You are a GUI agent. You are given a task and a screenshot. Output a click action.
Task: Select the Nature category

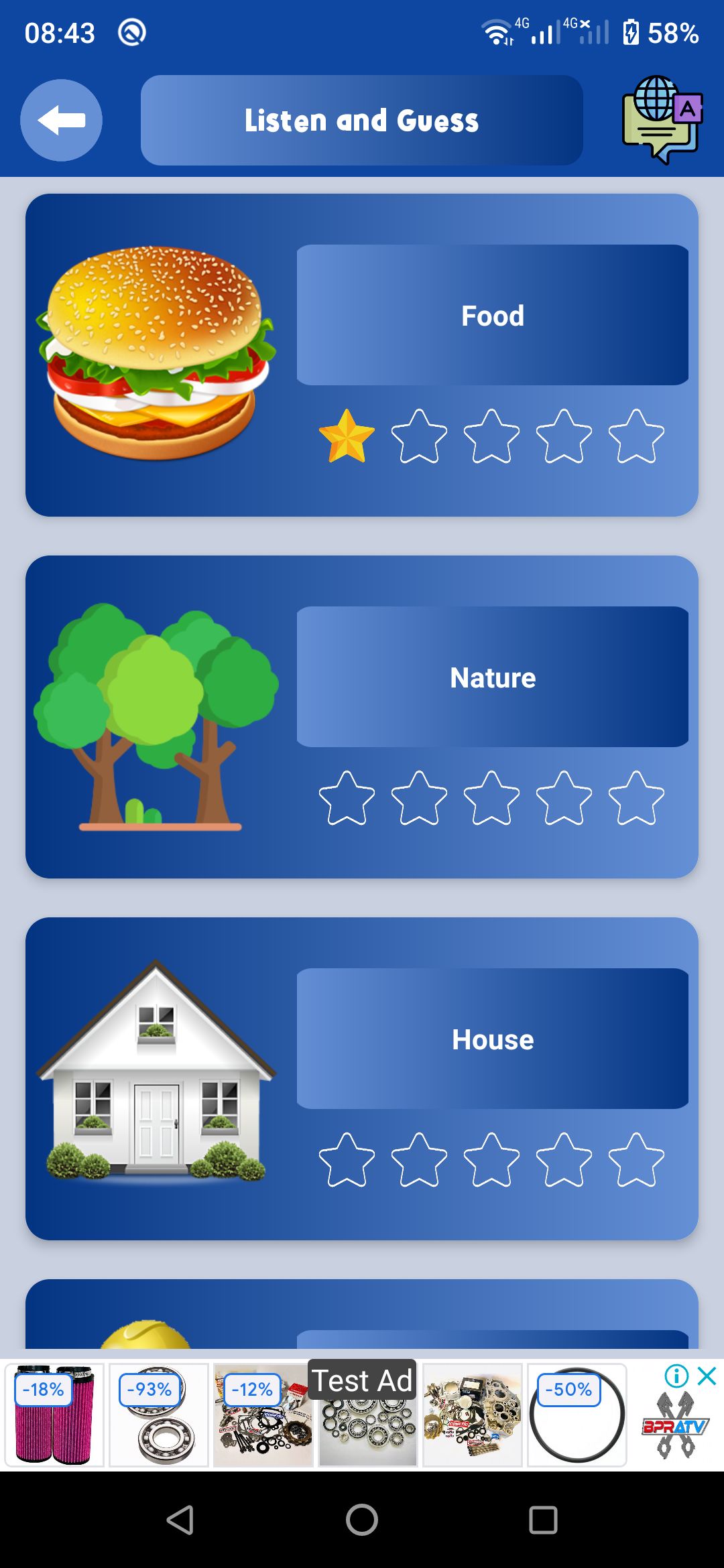pyautogui.click(x=492, y=677)
